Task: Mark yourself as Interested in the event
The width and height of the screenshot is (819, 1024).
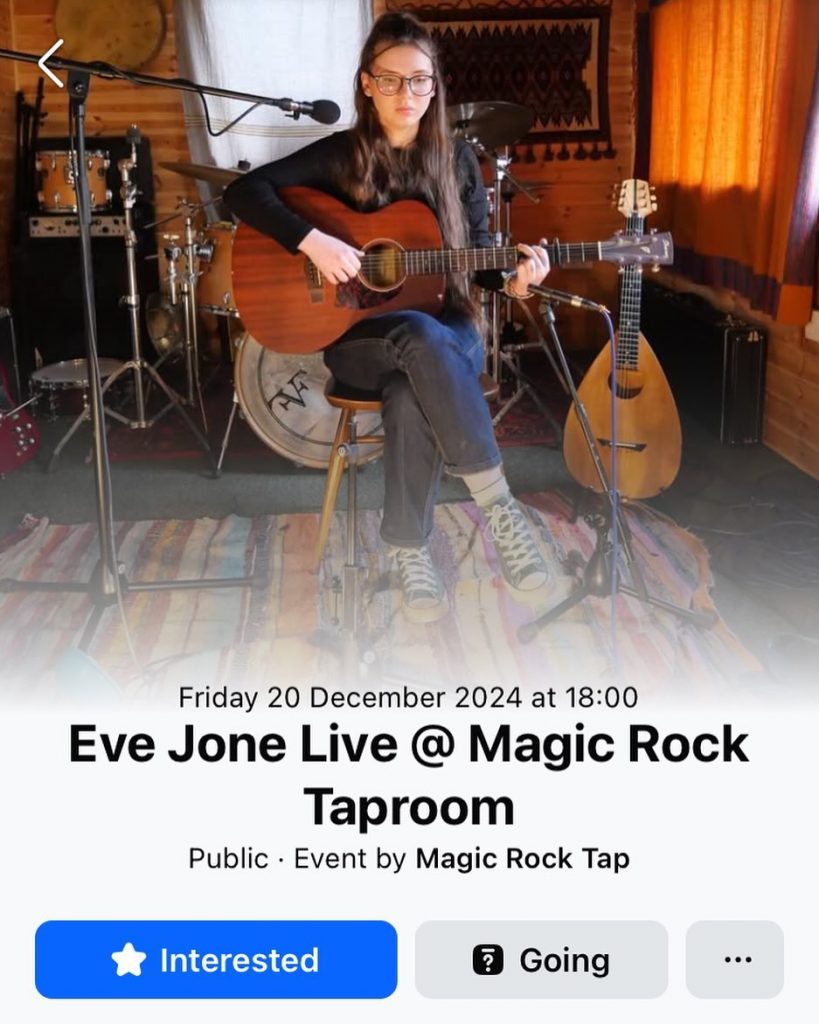Action: (216, 960)
